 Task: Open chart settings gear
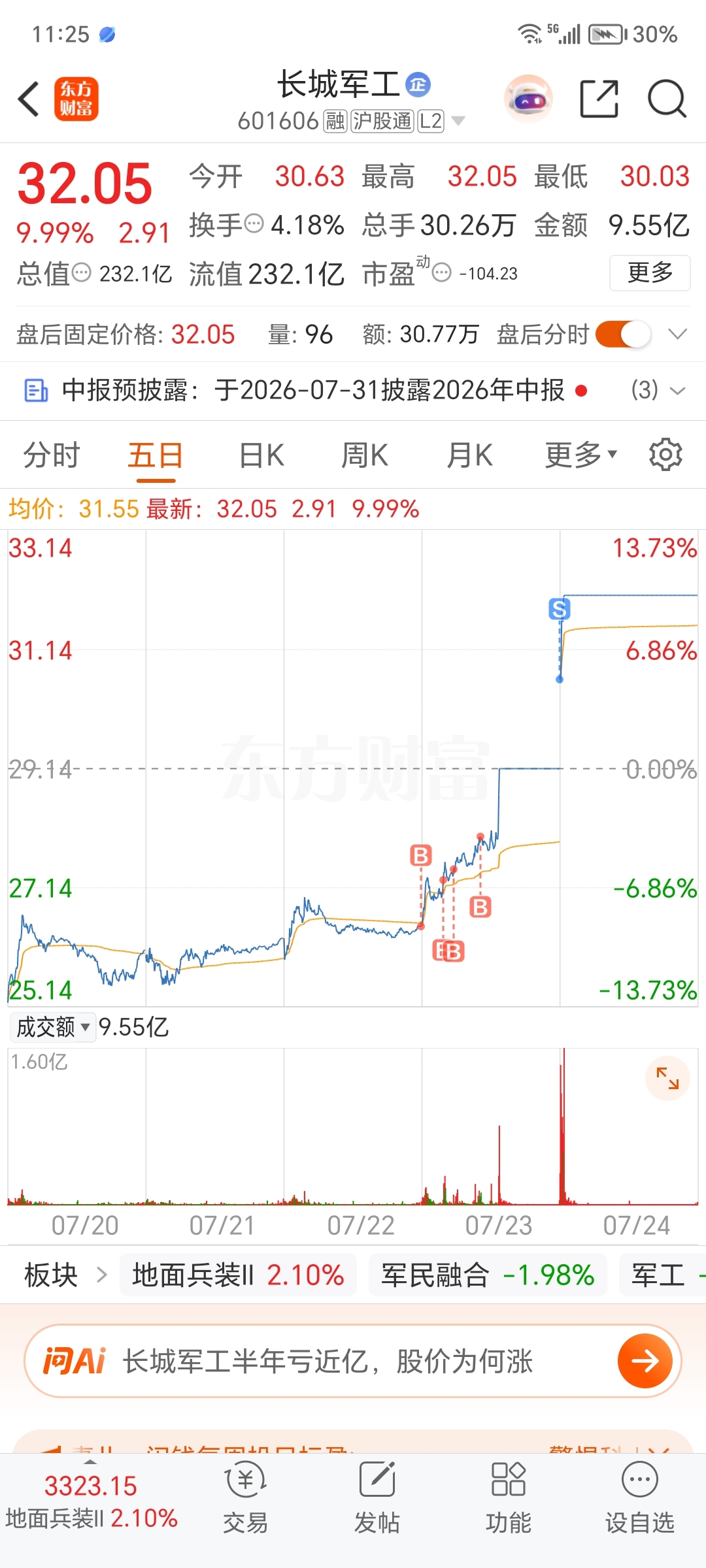pyautogui.click(x=665, y=455)
